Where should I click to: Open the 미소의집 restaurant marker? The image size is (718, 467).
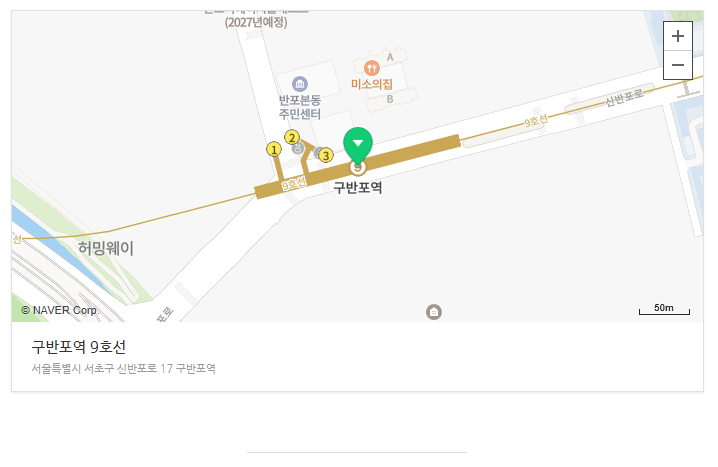(x=371, y=67)
